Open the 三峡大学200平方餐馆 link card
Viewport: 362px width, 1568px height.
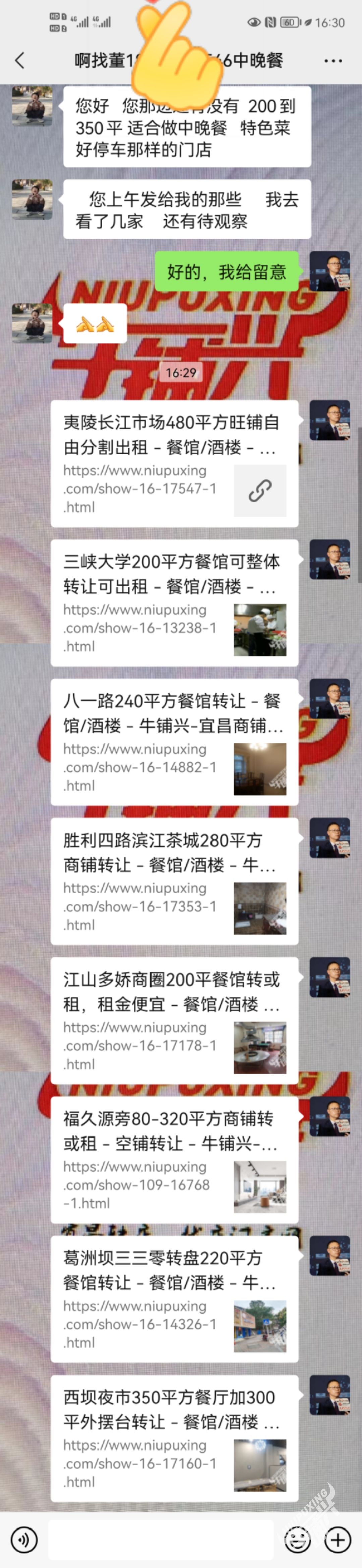(174, 602)
